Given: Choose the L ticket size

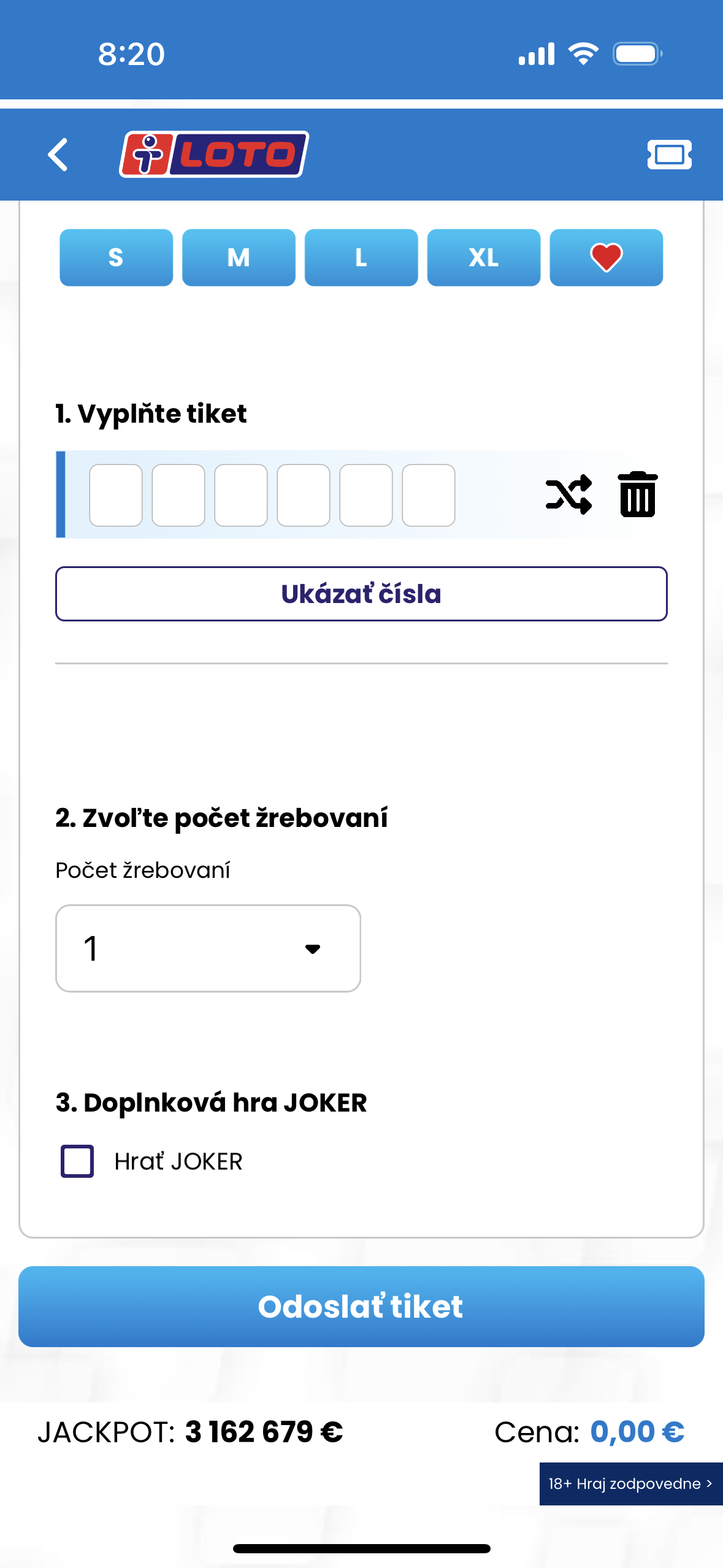Looking at the screenshot, I should click(361, 258).
